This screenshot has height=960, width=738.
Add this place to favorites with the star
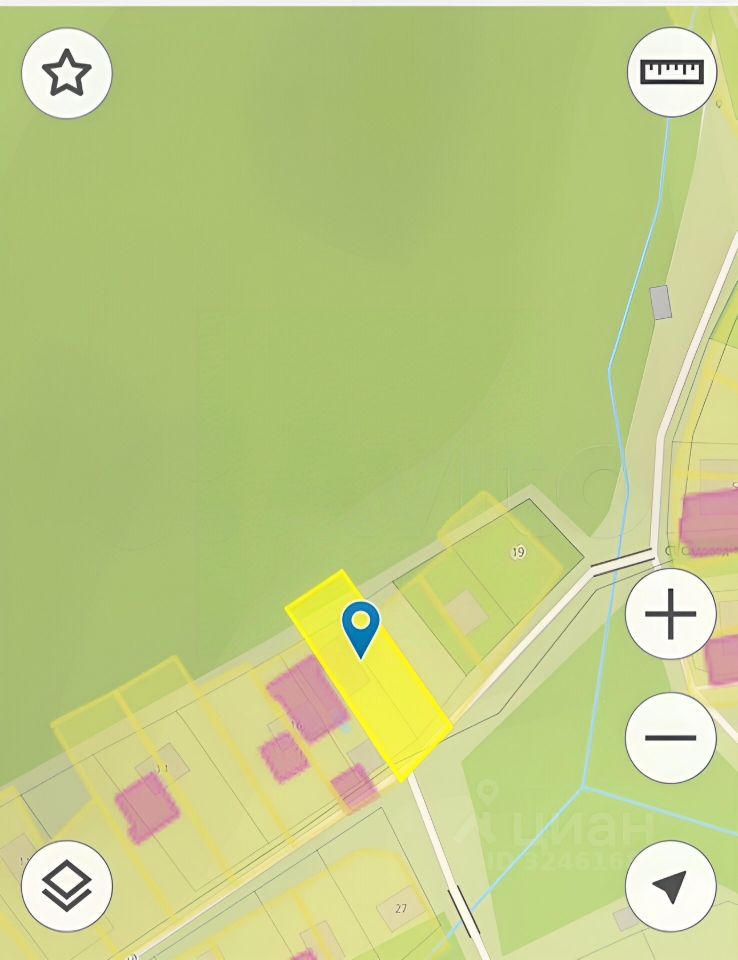(x=67, y=74)
